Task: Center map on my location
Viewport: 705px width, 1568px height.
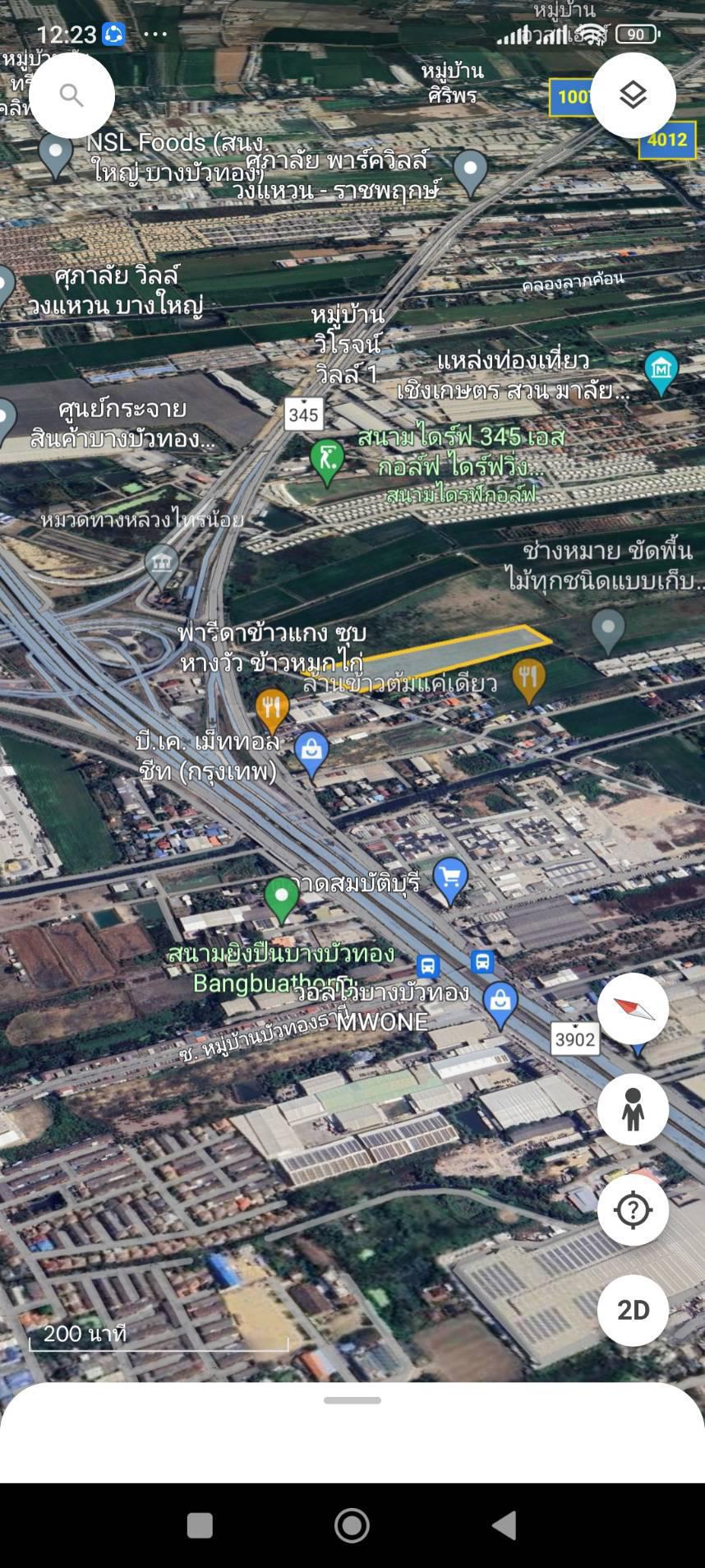Action: [633, 1210]
